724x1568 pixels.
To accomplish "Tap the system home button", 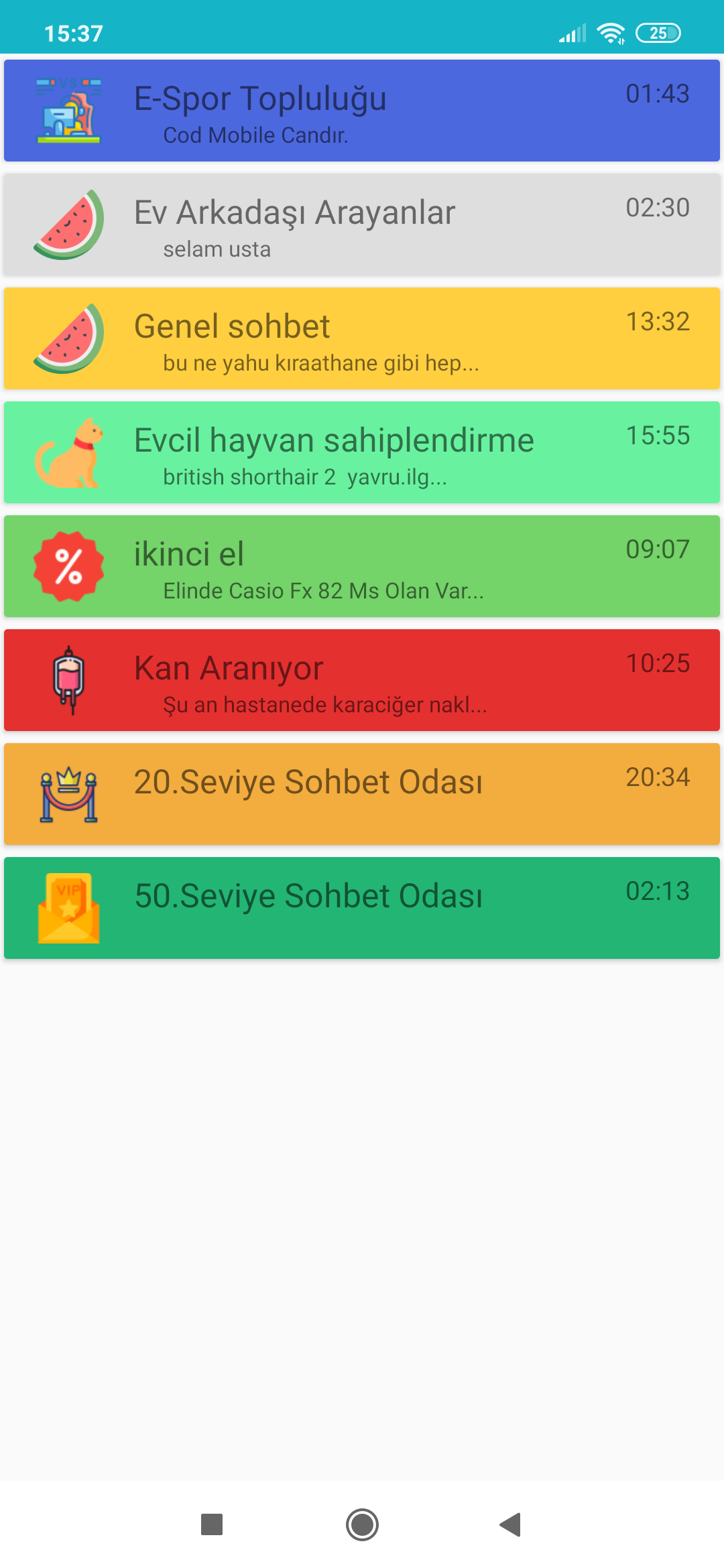I will 362,1524.
